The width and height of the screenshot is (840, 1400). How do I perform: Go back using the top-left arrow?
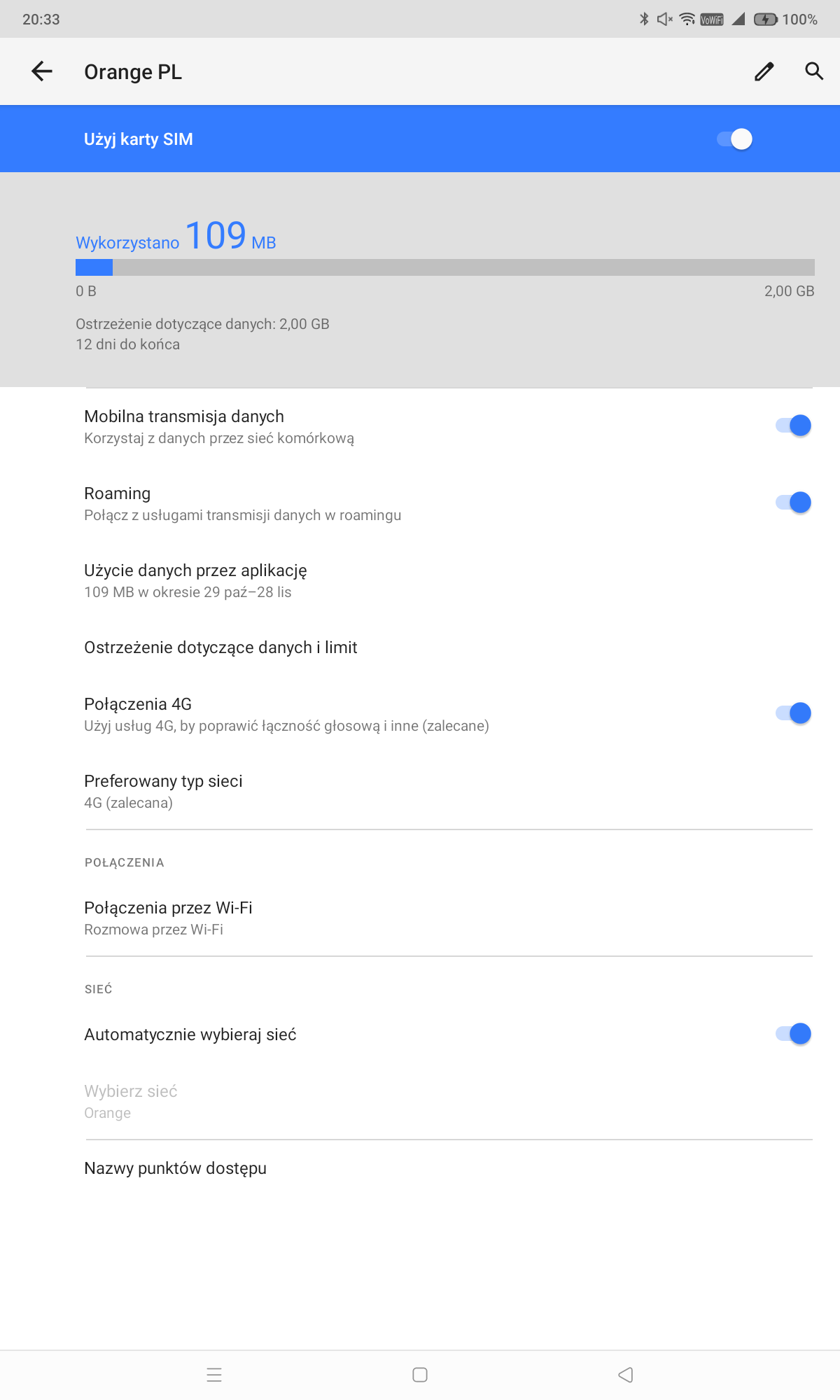(42, 71)
